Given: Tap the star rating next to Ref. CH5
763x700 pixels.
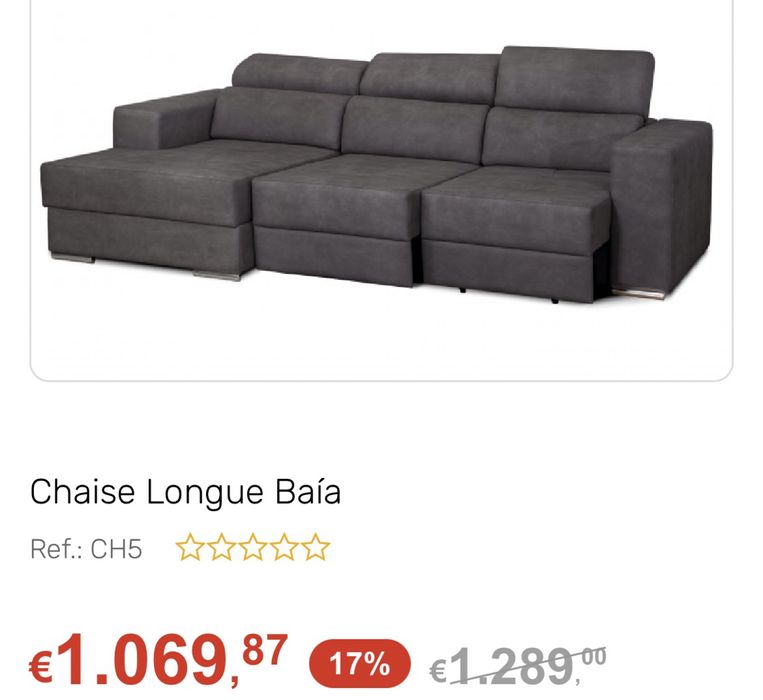Looking at the screenshot, I should pyautogui.click(x=252, y=548).
